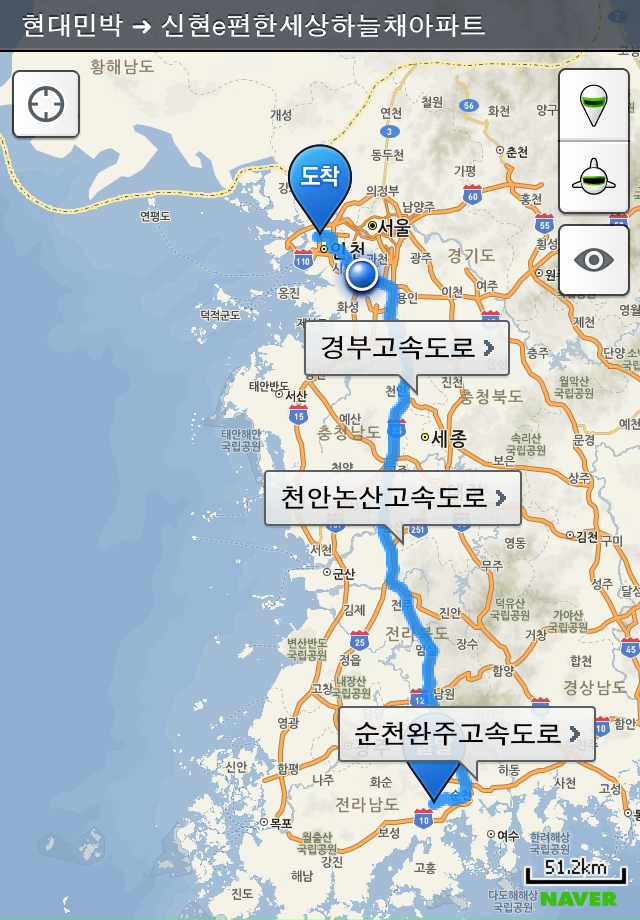Center map on current location

(x=46, y=104)
